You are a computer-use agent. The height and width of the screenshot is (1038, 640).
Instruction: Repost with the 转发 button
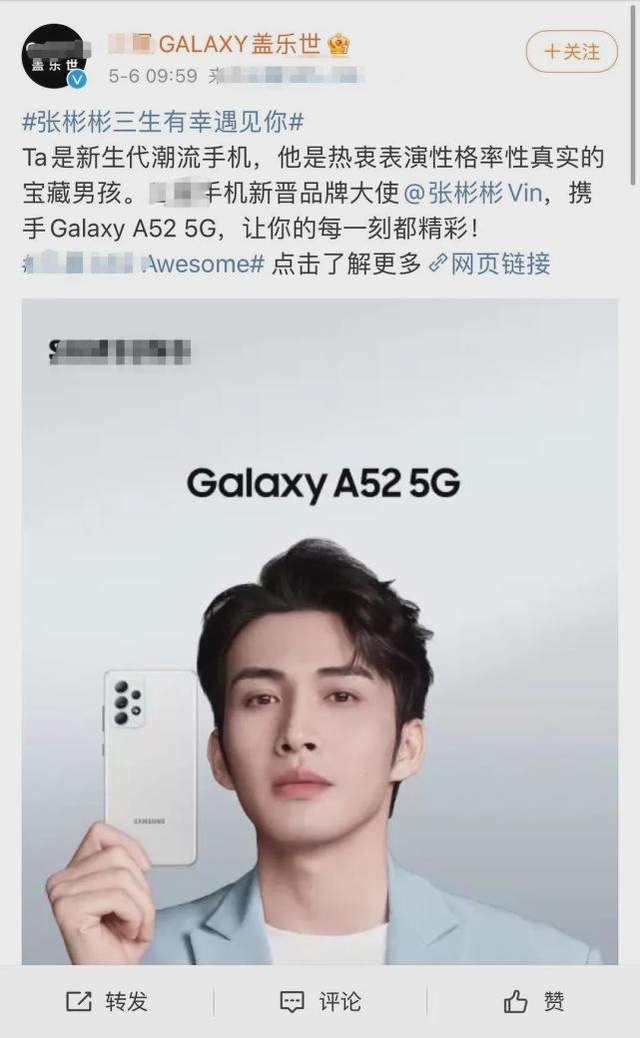click(x=106, y=1001)
